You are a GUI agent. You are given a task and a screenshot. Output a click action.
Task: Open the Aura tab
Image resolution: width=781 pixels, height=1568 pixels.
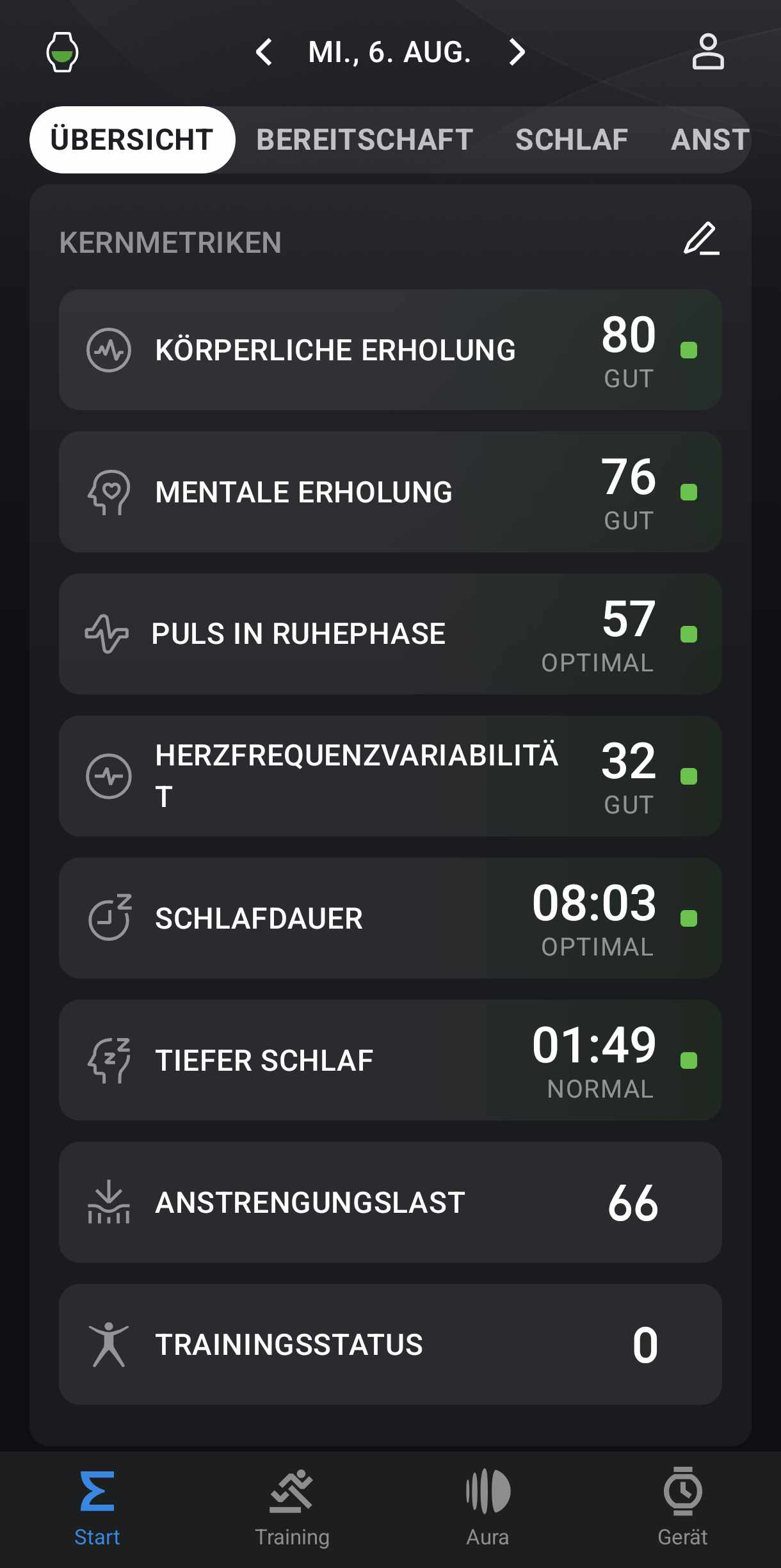tap(488, 1508)
